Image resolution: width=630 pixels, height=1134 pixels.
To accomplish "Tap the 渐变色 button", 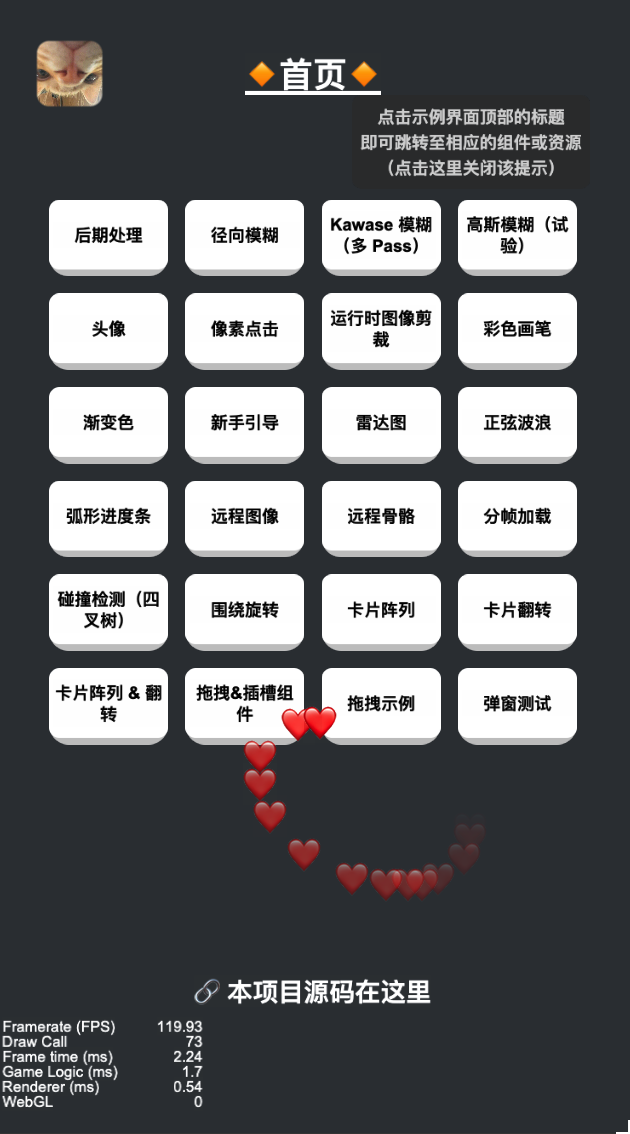I will click(x=108, y=423).
